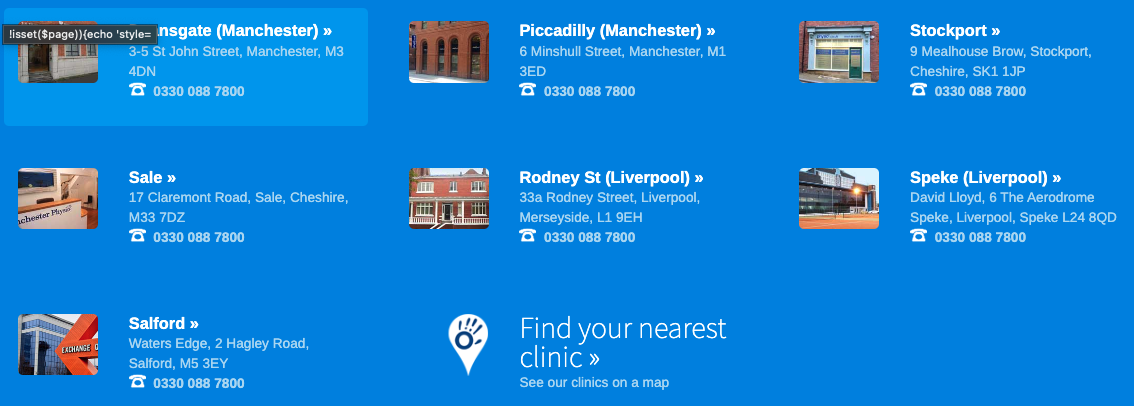1134x406 pixels.
Task: Tap Find your nearest clinic
Action: pyautogui.click(x=622, y=342)
